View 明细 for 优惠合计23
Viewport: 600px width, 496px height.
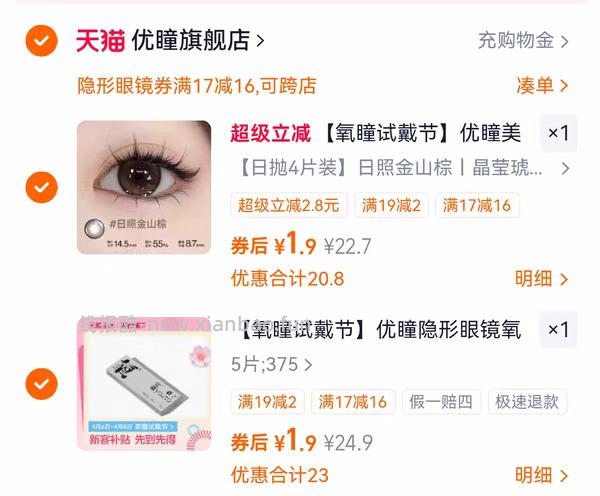click(x=541, y=475)
